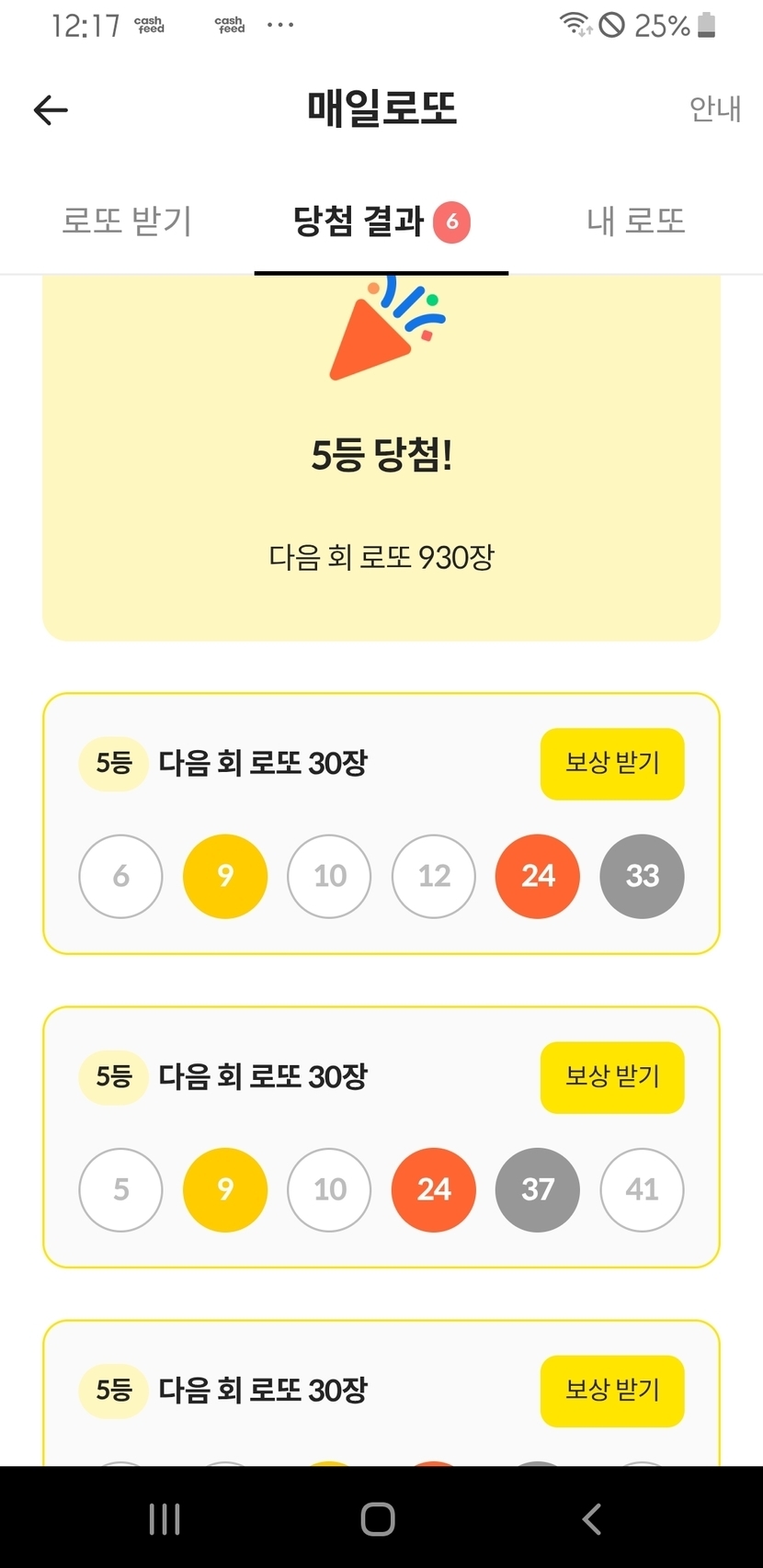This screenshot has height=1568, width=763.
Task: Select the 당첨 결과 tab
Action: (x=380, y=222)
